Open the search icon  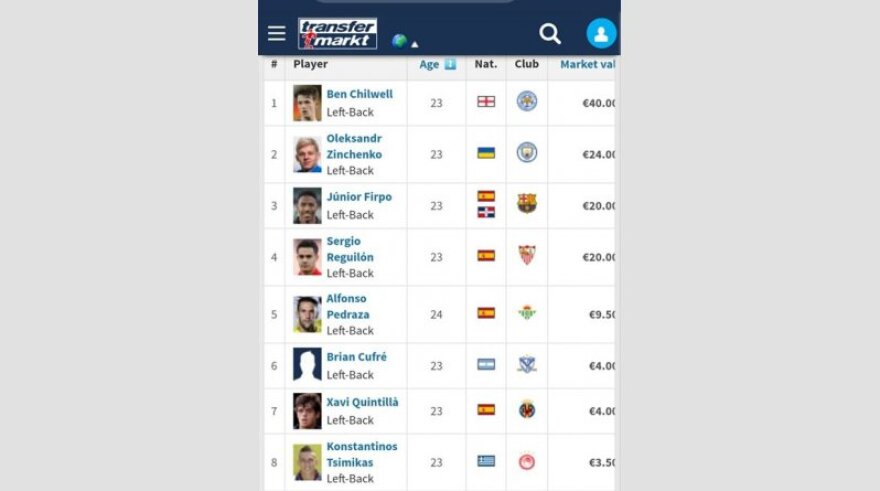(x=550, y=34)
